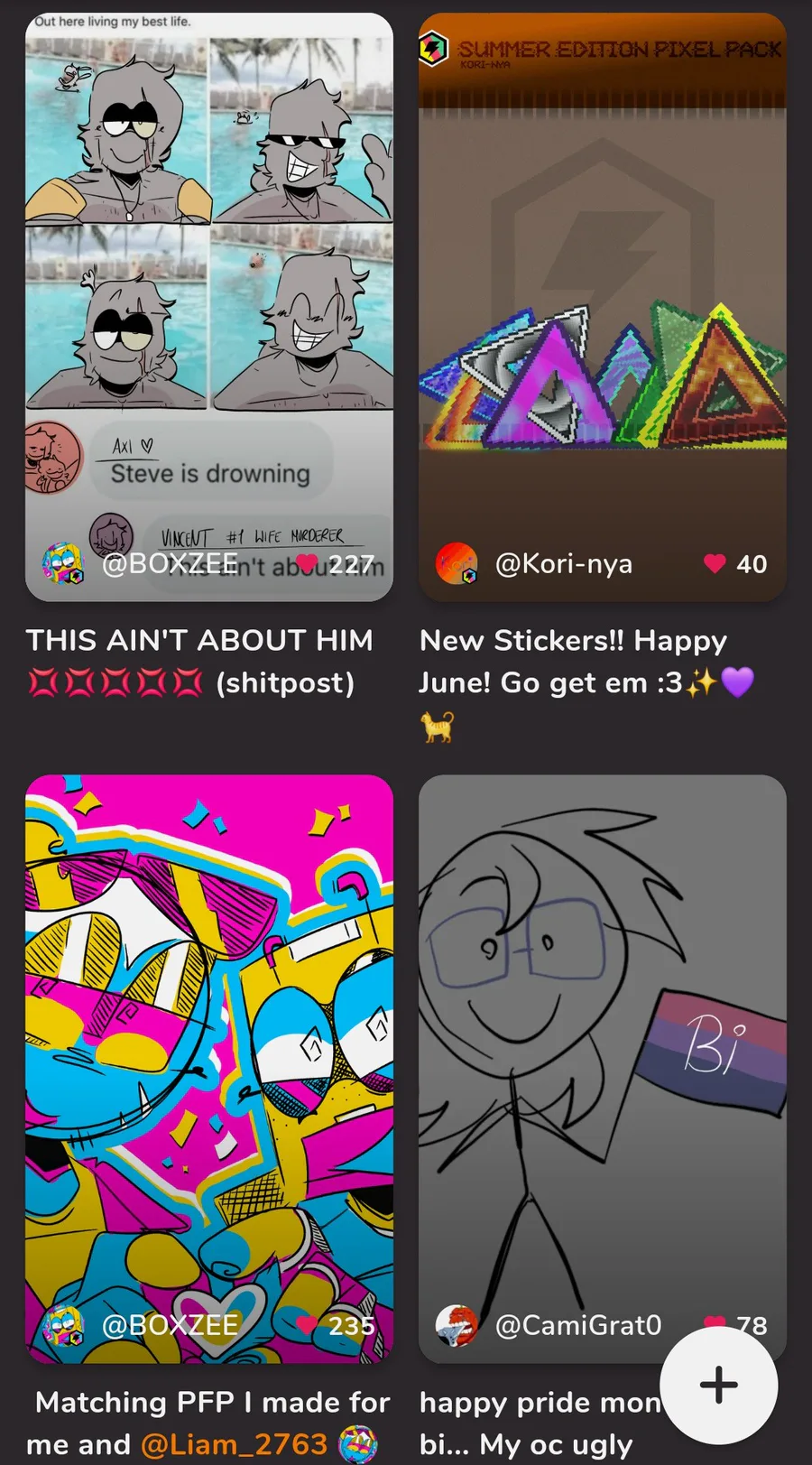
Task: Like the post with 227 hearts
Action: pyautogui.click(x=308, y=564)
